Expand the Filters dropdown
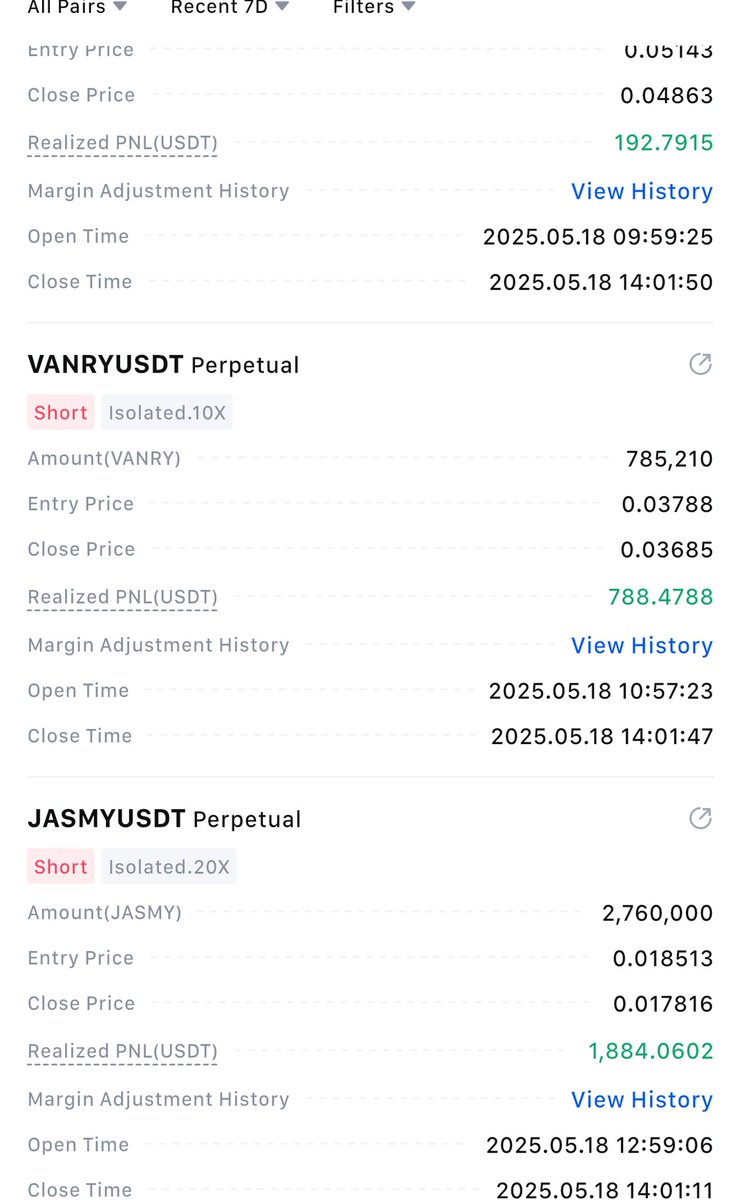Screen dimensions: 741x1200 pyautogui.click(x=374, y=7)
